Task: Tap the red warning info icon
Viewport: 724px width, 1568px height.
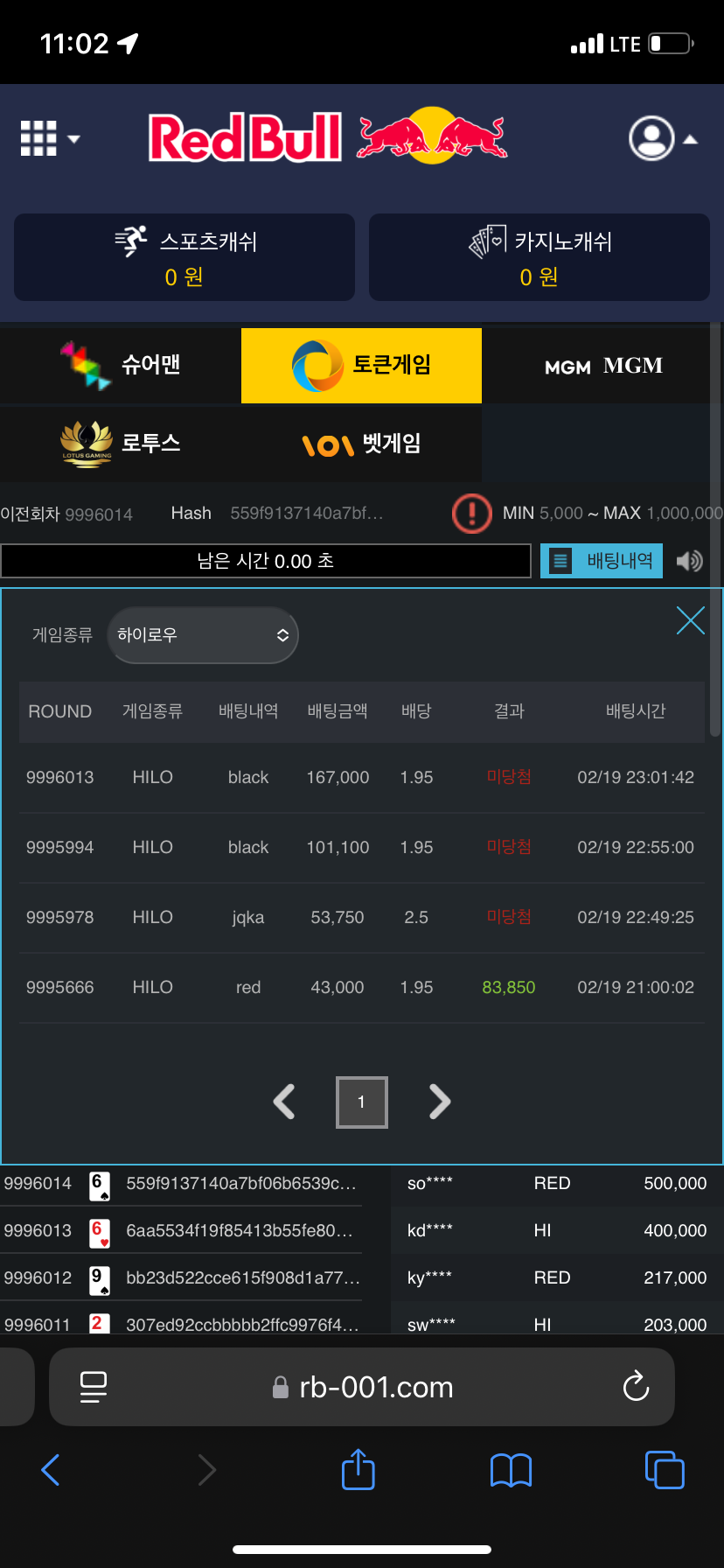Action: [x=472, y=513]
